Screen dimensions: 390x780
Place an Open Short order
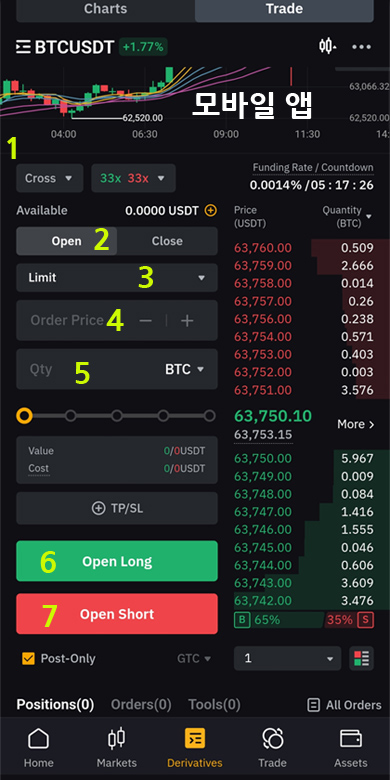[117, 614]
